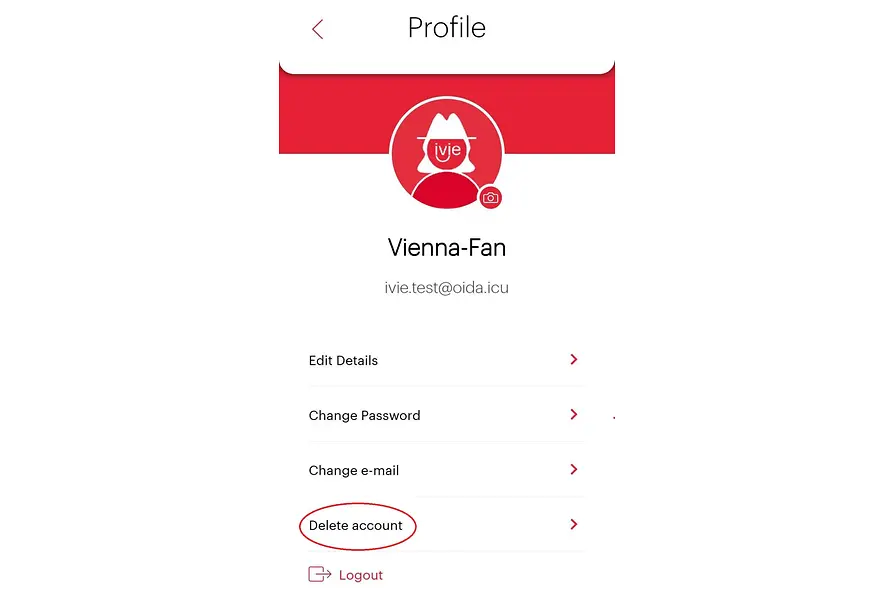Screen dimensions: 894x595
Task: Log out of the account
Action: pyautogui.click(x=347, y=575)
